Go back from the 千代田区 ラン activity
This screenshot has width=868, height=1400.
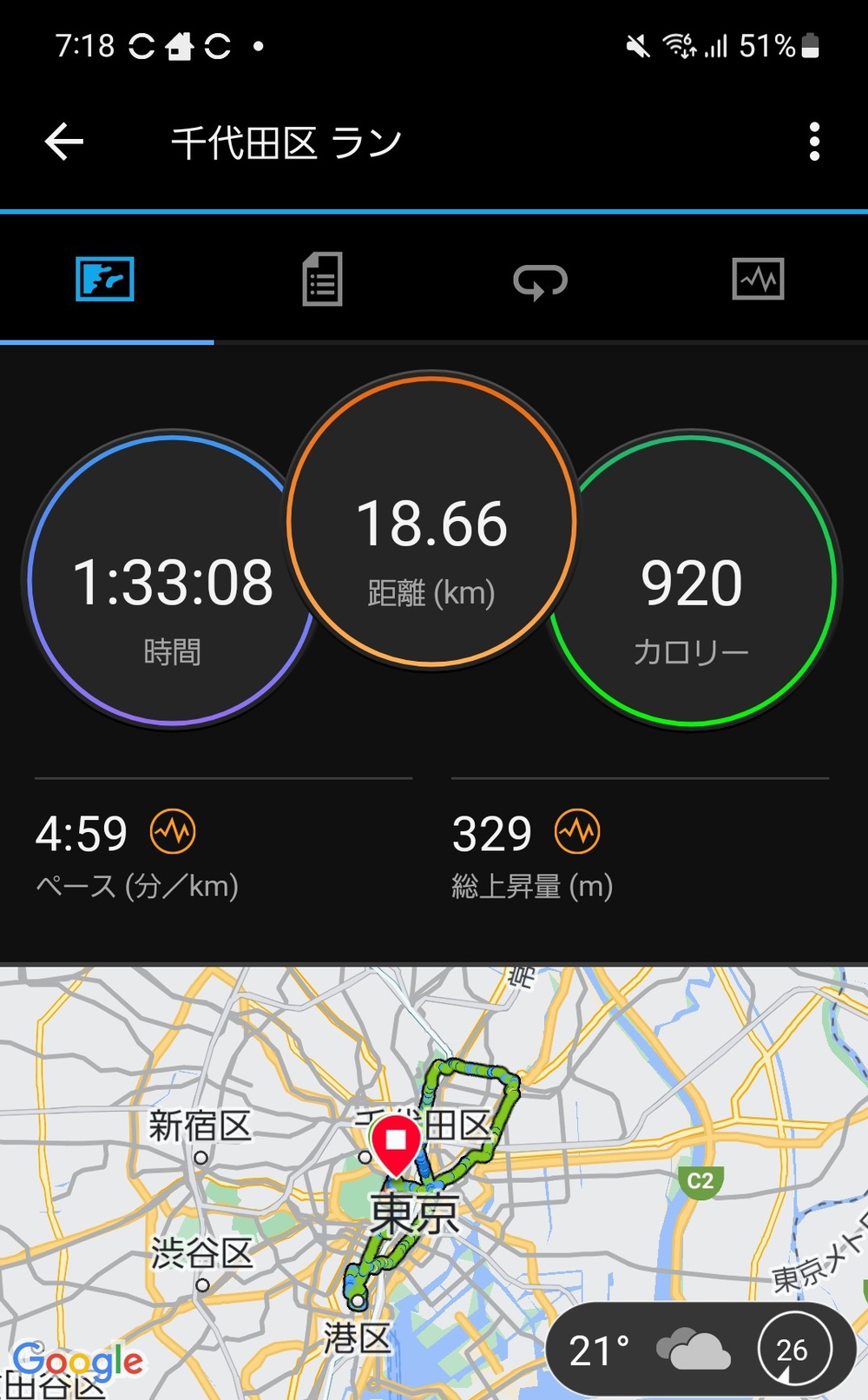(64, 142)
